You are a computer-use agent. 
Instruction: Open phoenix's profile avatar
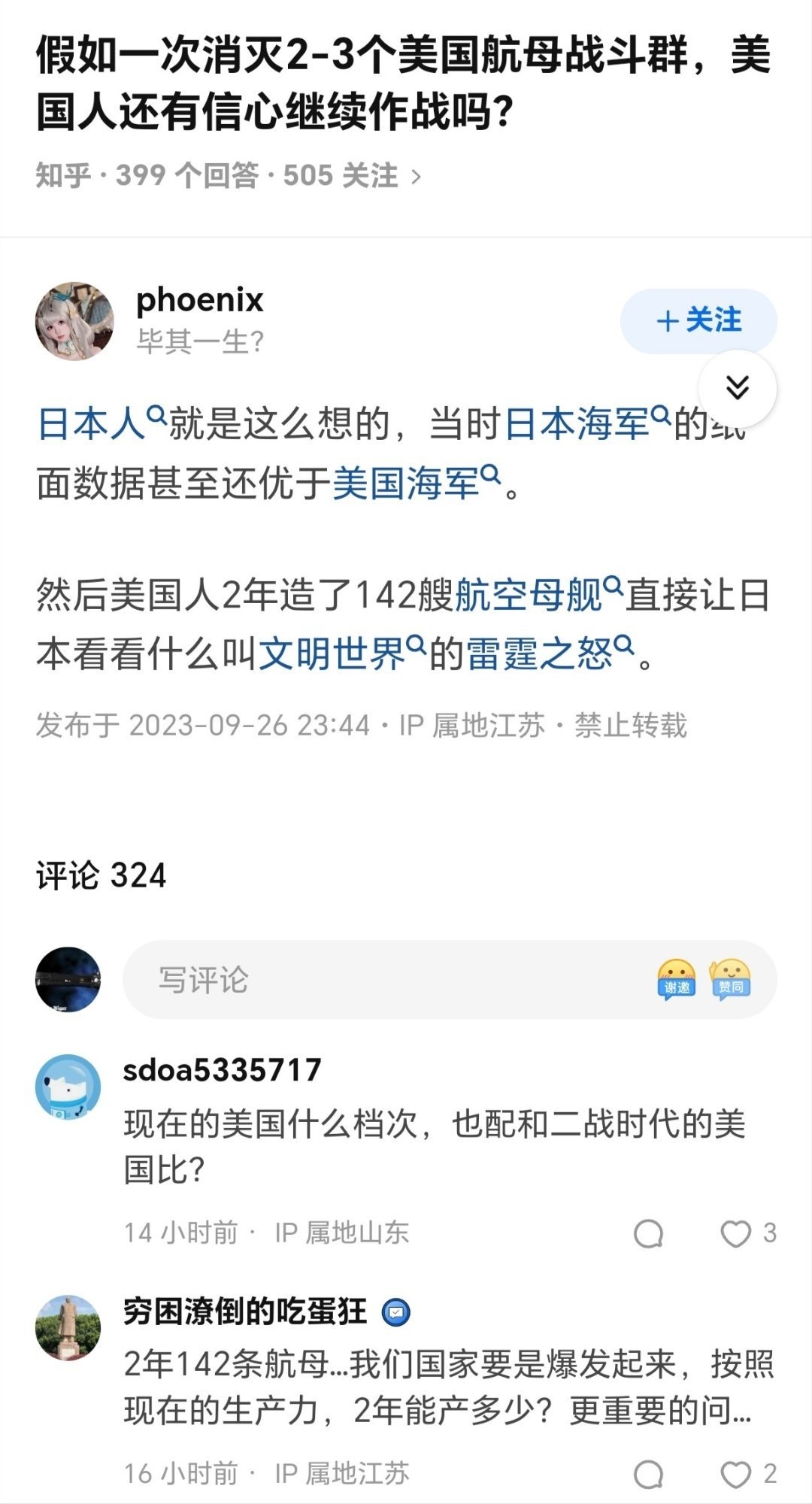pos(74,321)
